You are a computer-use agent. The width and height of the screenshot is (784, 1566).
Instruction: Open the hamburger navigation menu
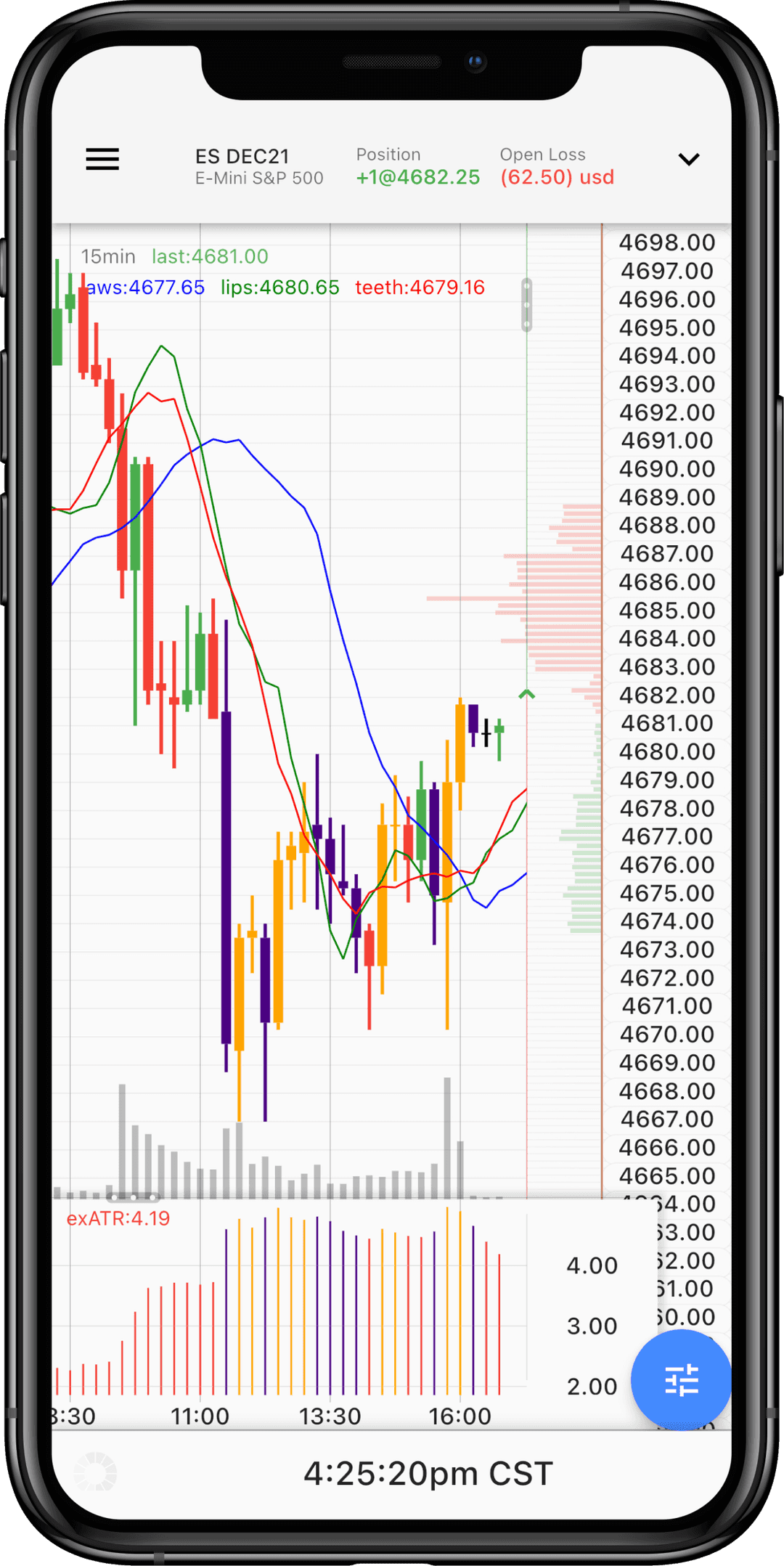coord(102,159)
